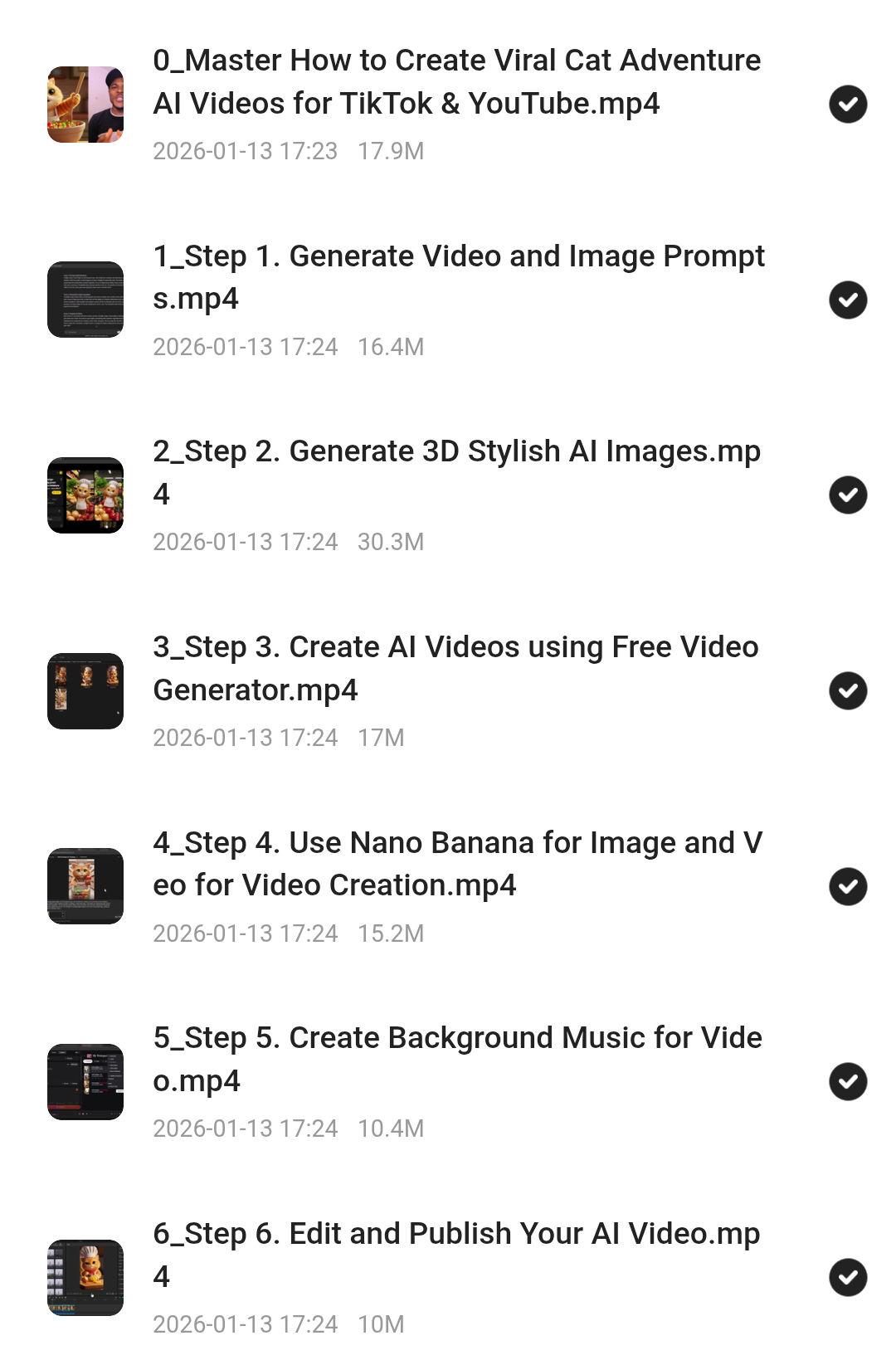Uncheck the Step 6 Edit and Publish file
This screenshot has width=896, height=1360.
tap(848, 1278)
